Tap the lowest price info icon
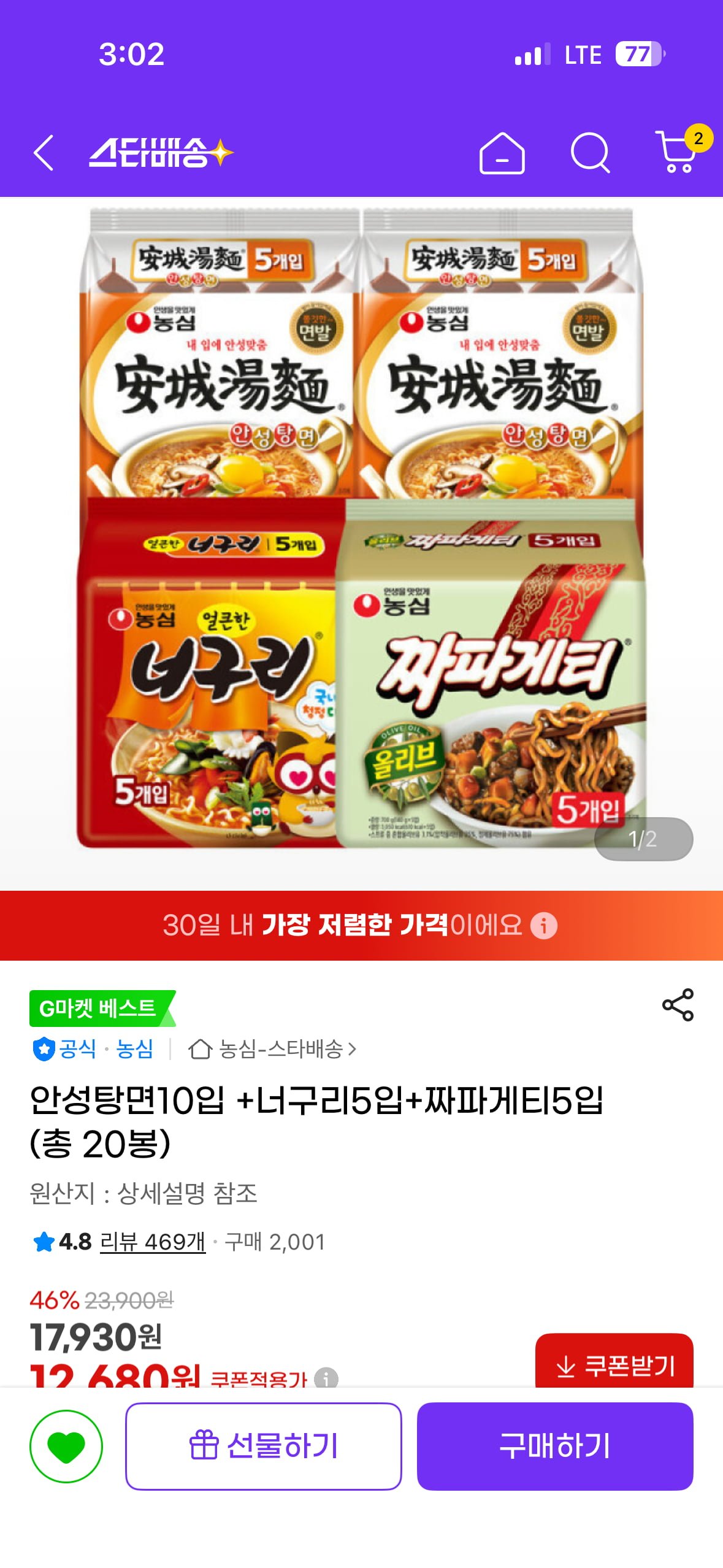 click(544, 925)
